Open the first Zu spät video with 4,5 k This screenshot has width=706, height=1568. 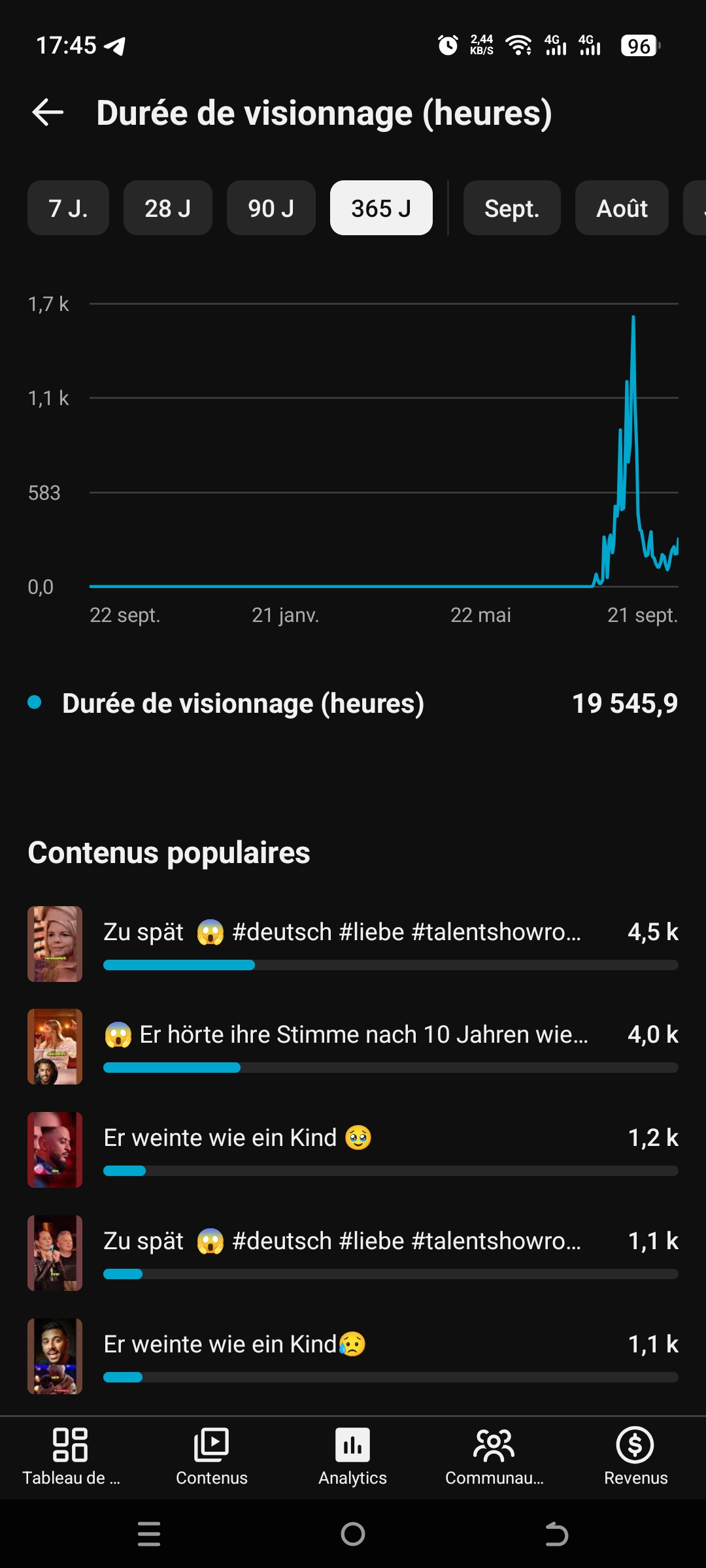point(353,944)
